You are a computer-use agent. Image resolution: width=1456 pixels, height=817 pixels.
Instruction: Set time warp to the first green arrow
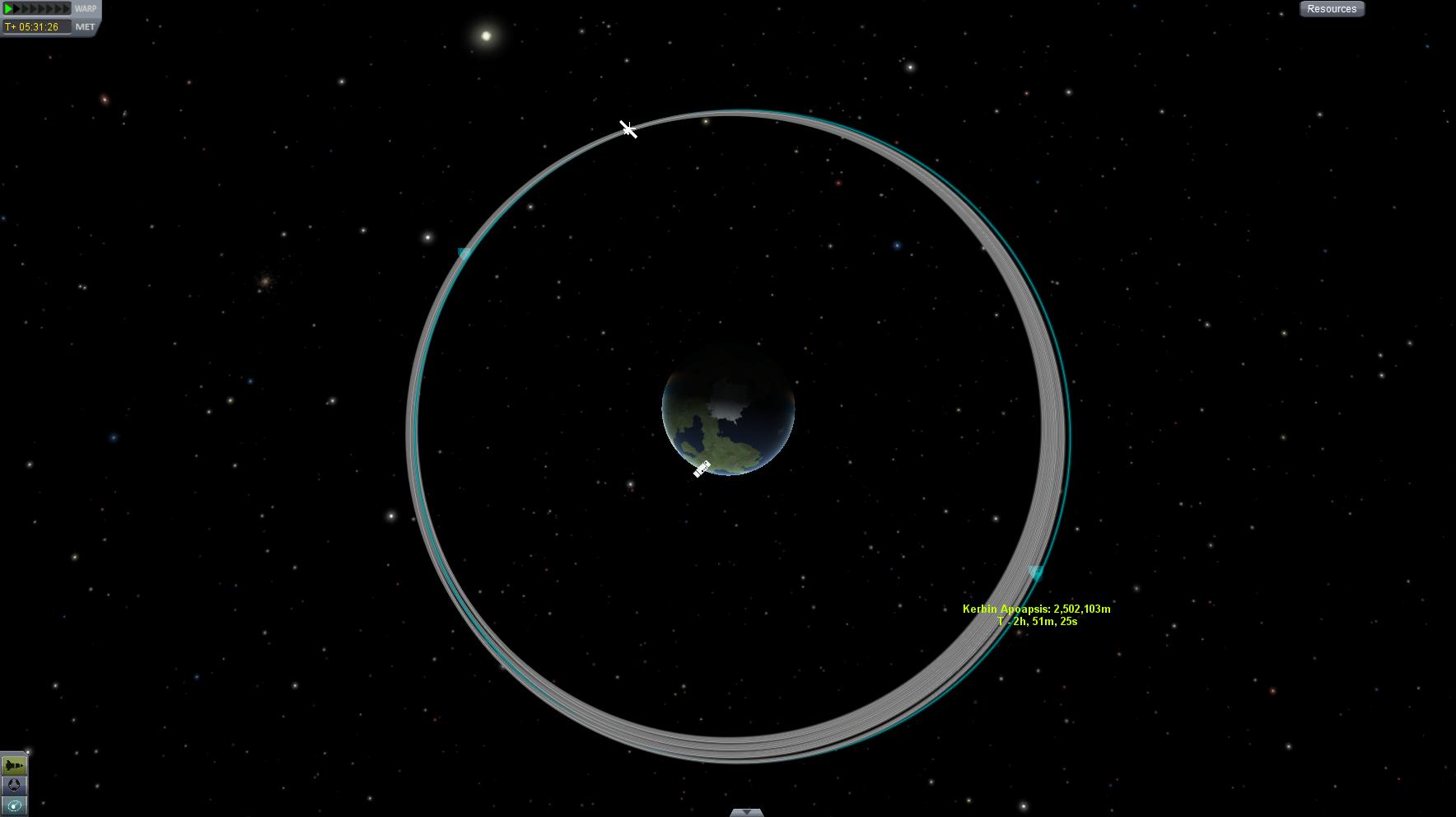[x=8, y=9]
